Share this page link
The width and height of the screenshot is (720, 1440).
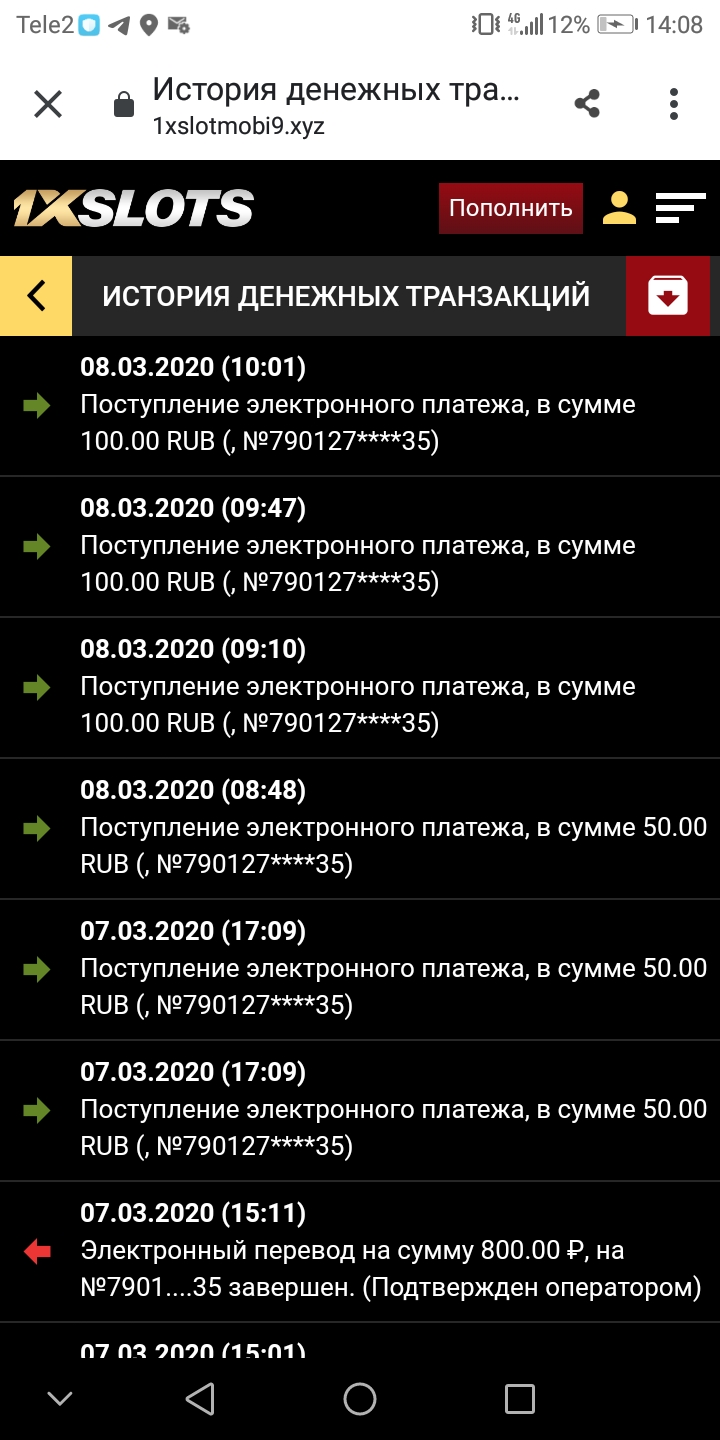click(x=587, y=104)
